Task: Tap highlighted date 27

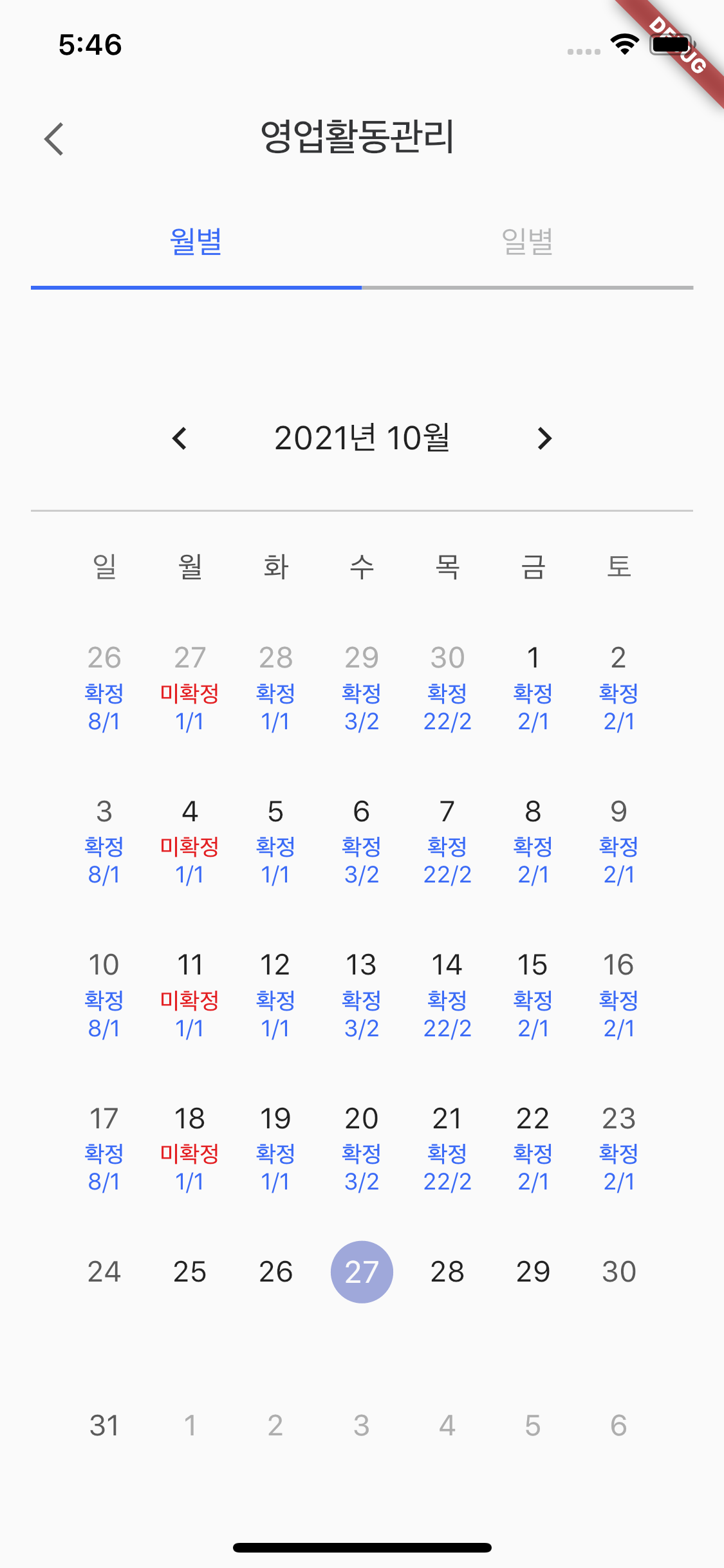Action: pyautogui.click(x=362, y=1272)
